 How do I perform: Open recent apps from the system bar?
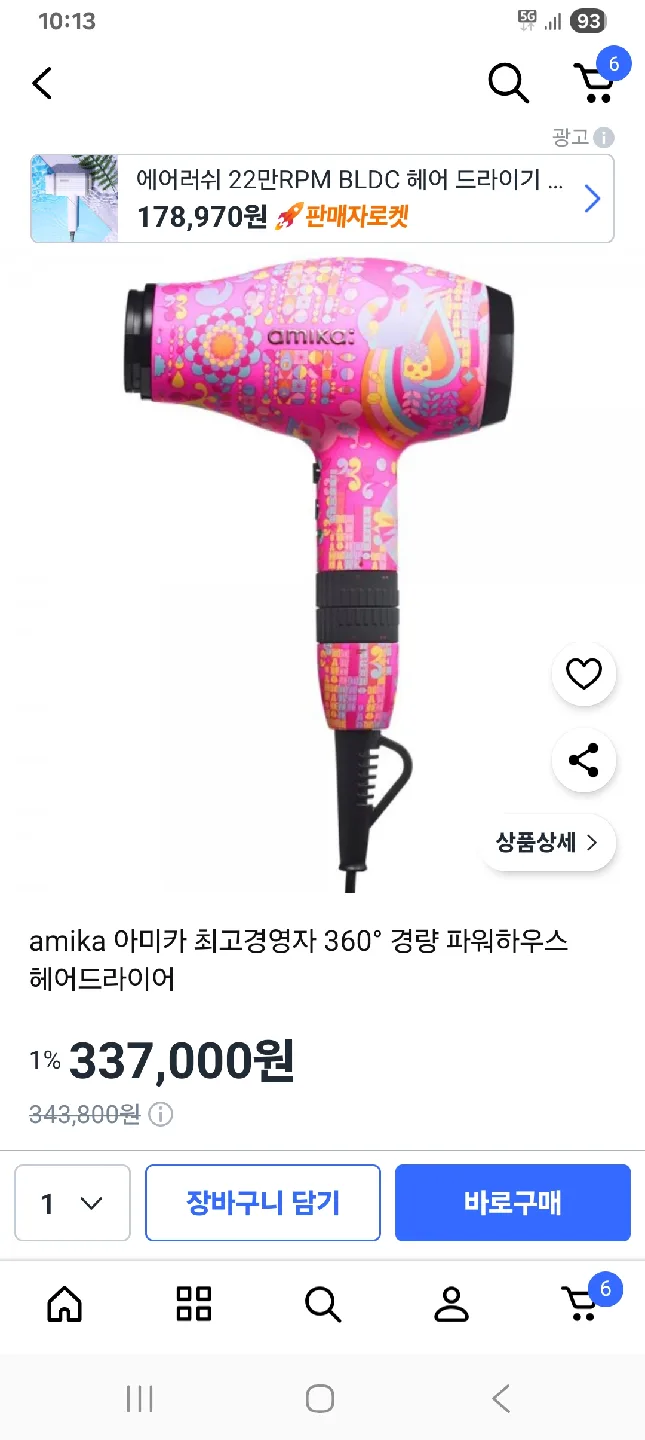click(140, 1398)
